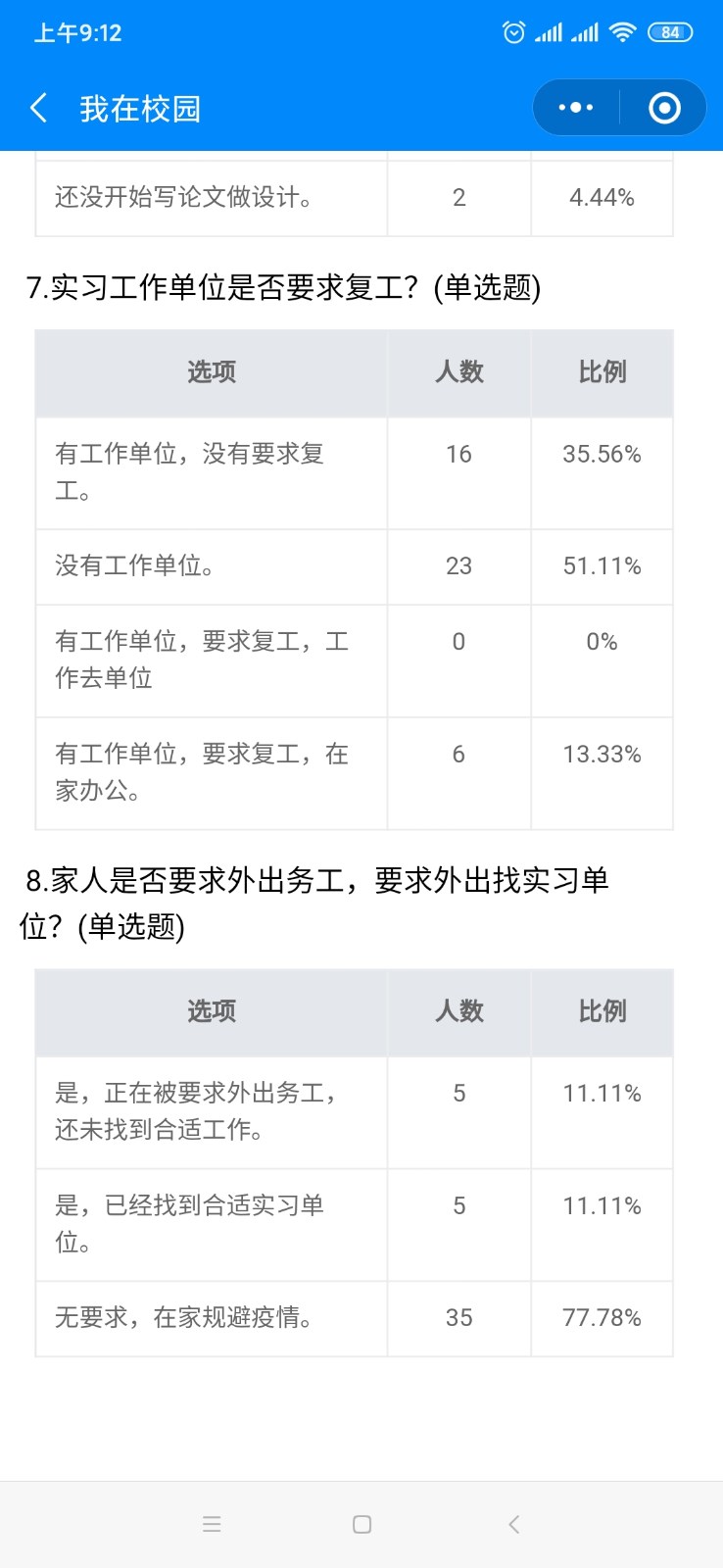Screen dimensions: 723x1568
Task: Open the mini program more-options menu
Action: coord(576,108)
